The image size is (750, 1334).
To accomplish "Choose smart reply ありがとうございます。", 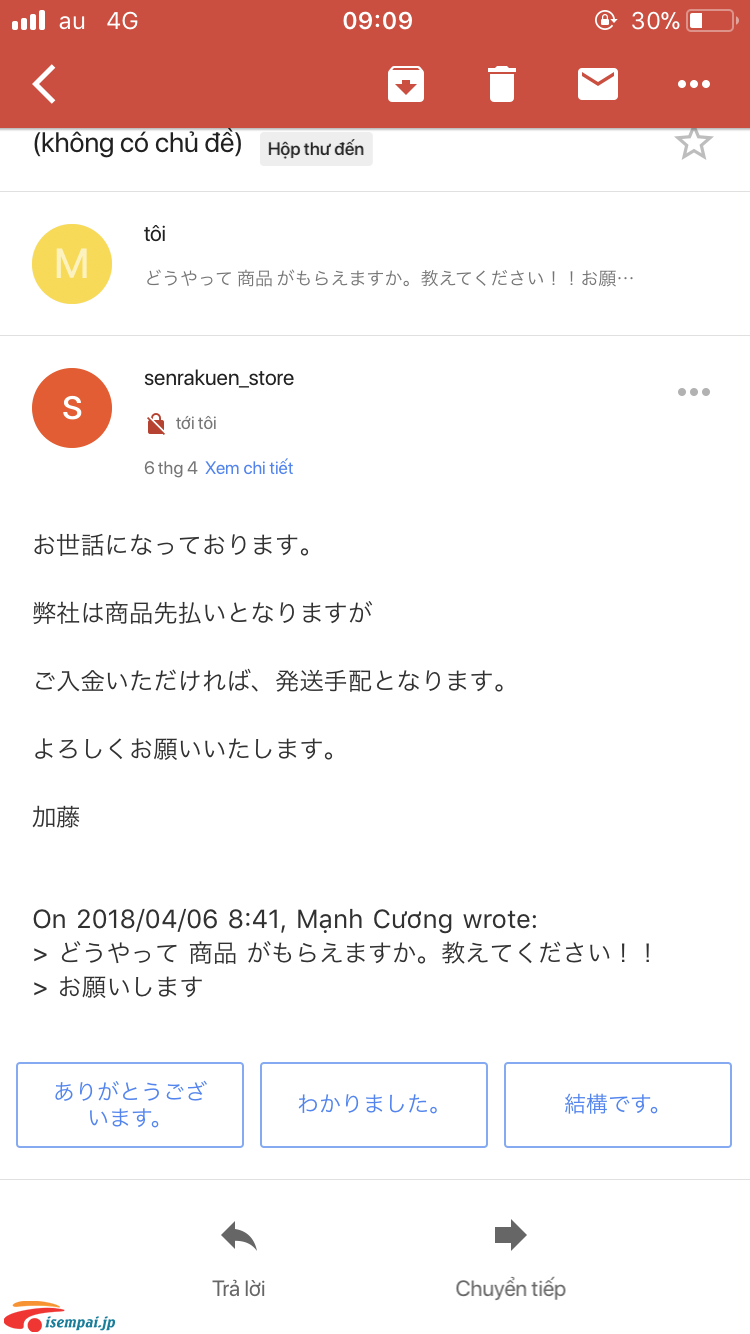I will (x=130, y=1104).
